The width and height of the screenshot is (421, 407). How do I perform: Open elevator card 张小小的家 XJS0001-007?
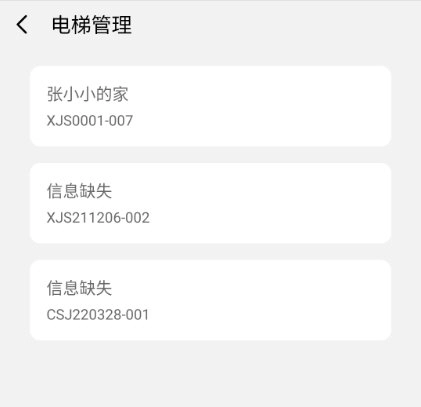tap(210, 106)
